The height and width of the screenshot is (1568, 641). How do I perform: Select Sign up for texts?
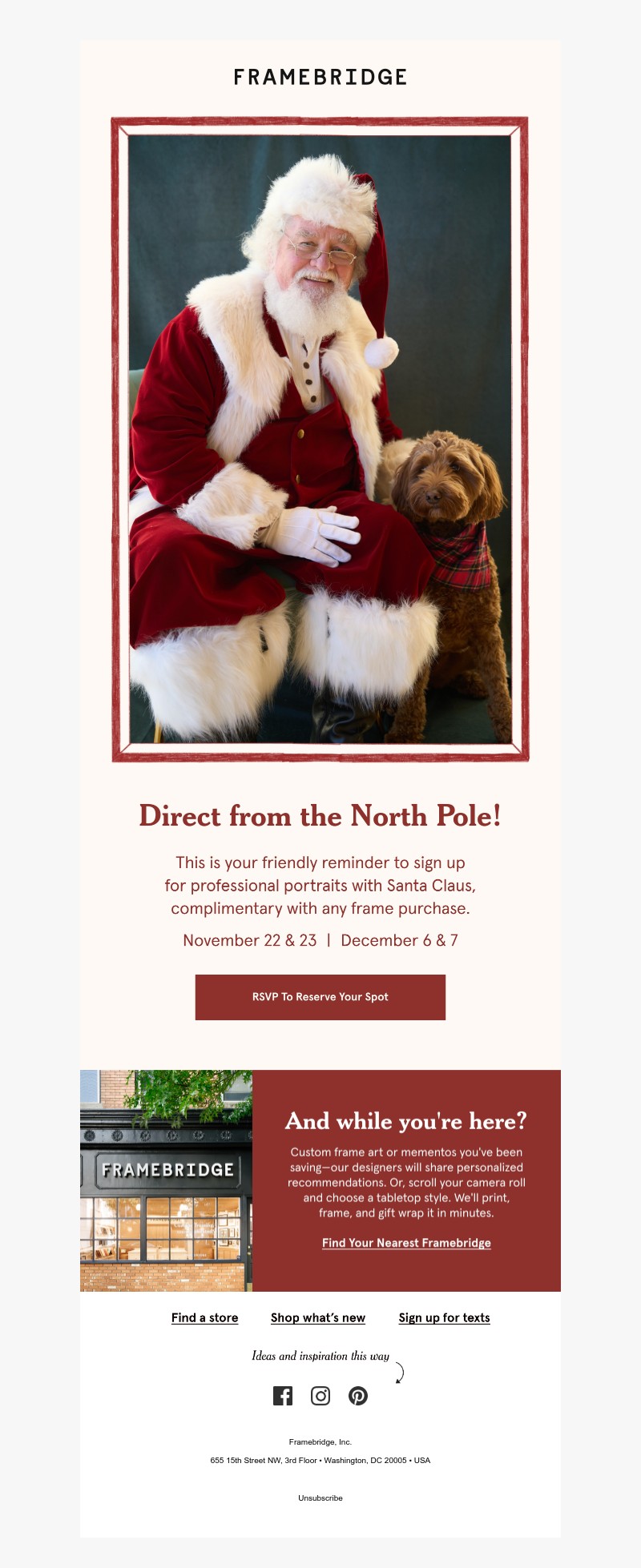445,1317
